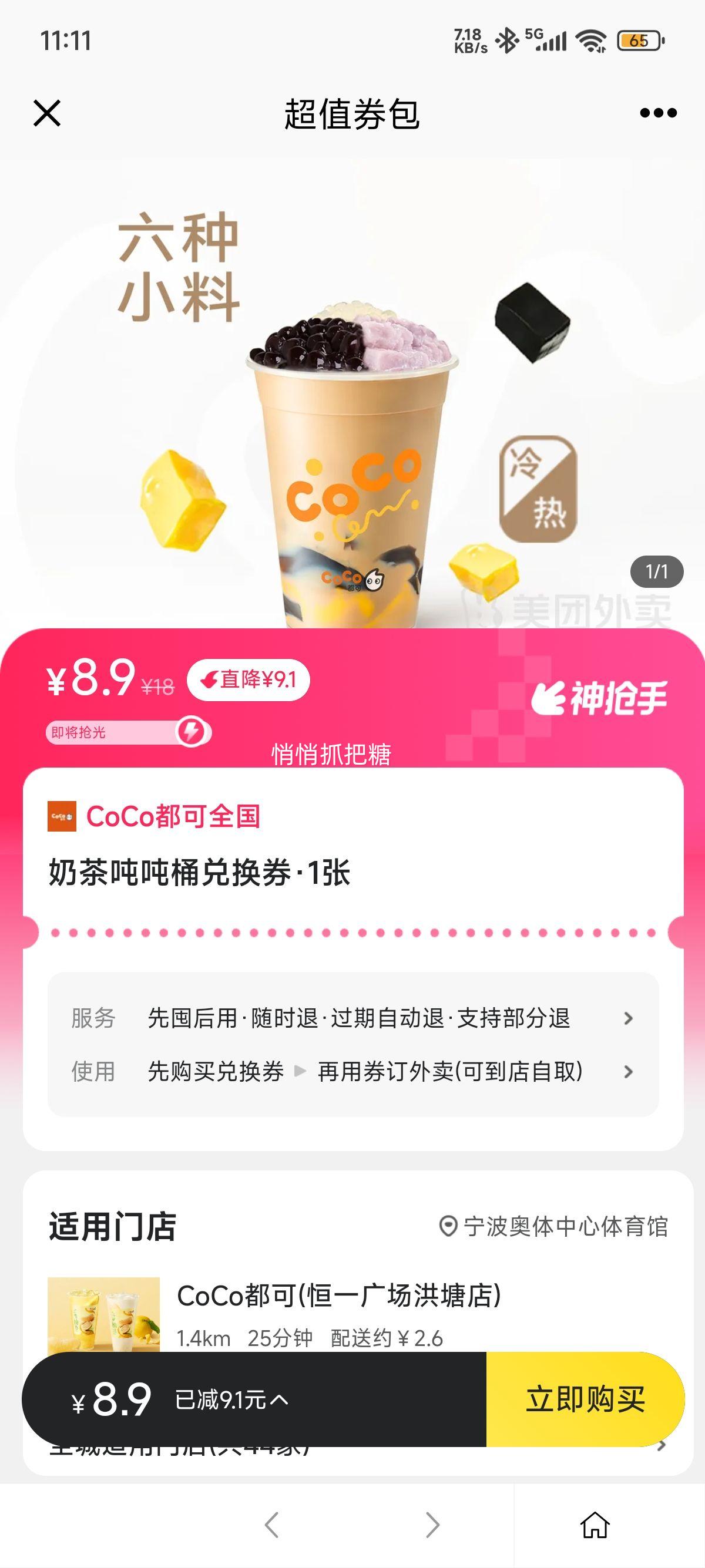The image size is (705, 1568).
Task: Open CoCo都可全国 brand page
Action: click(x=173, y=816)
